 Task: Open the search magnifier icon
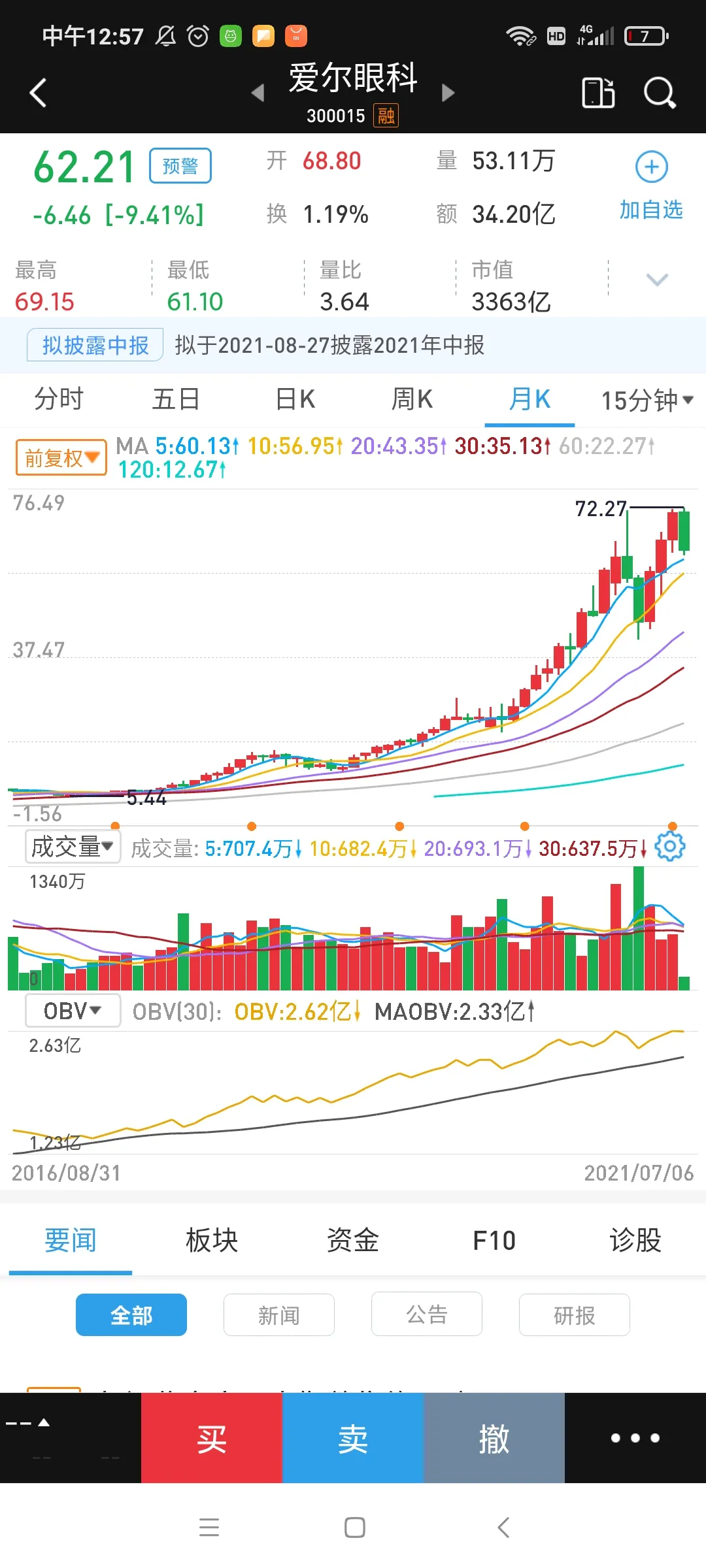pyautogui.click(x=659, y=93)
